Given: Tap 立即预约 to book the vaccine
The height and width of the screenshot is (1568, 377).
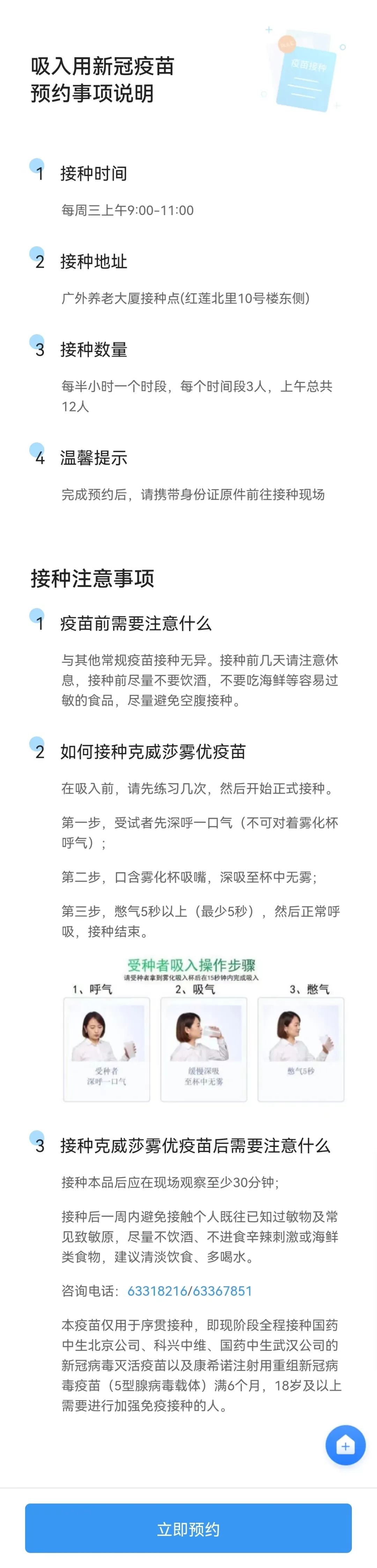Looking at the screenshot, I should (x=188, y=1529).
